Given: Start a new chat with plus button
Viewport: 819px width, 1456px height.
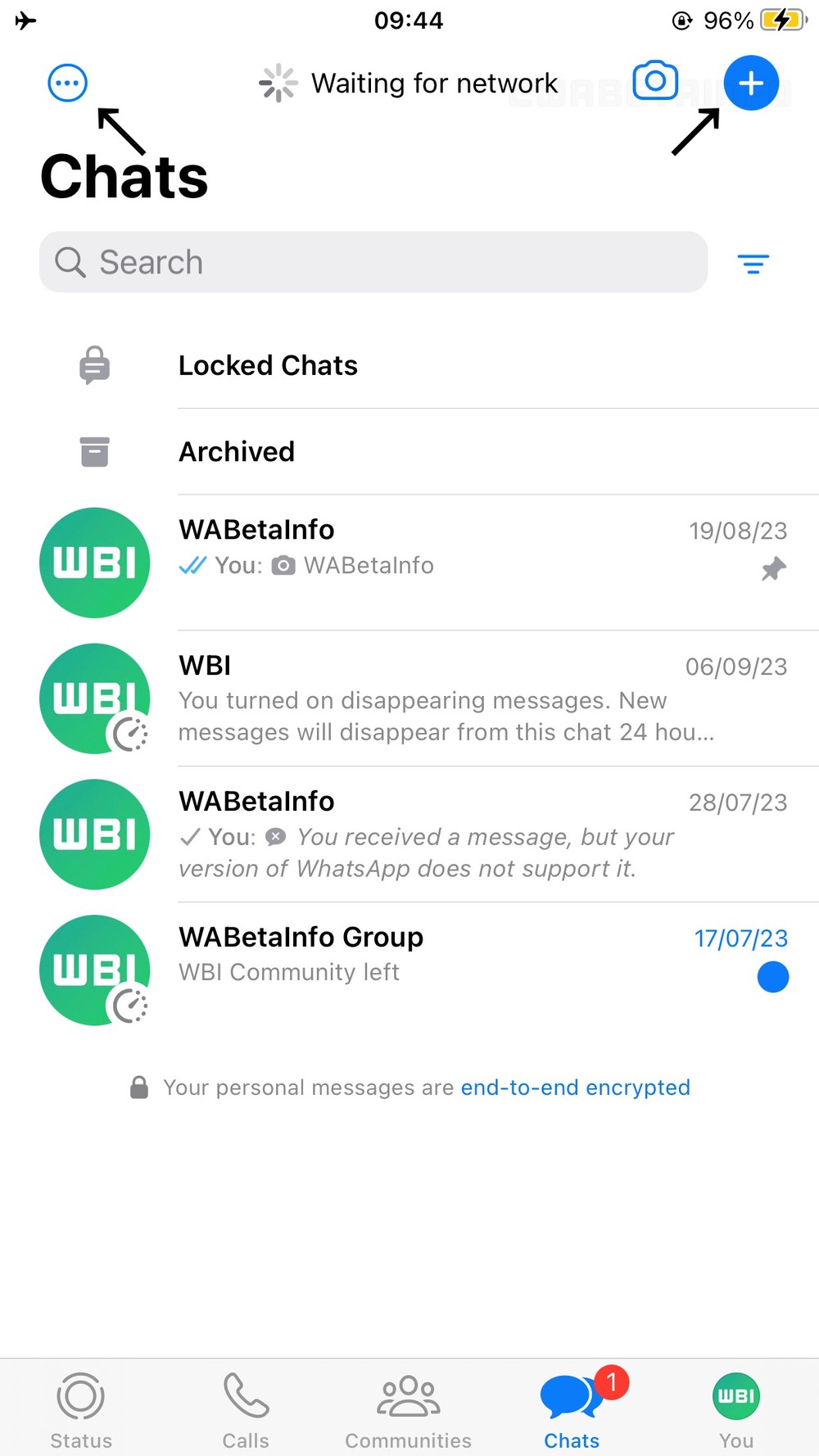Looking at the screenshot, I should [x=751, y=83].
